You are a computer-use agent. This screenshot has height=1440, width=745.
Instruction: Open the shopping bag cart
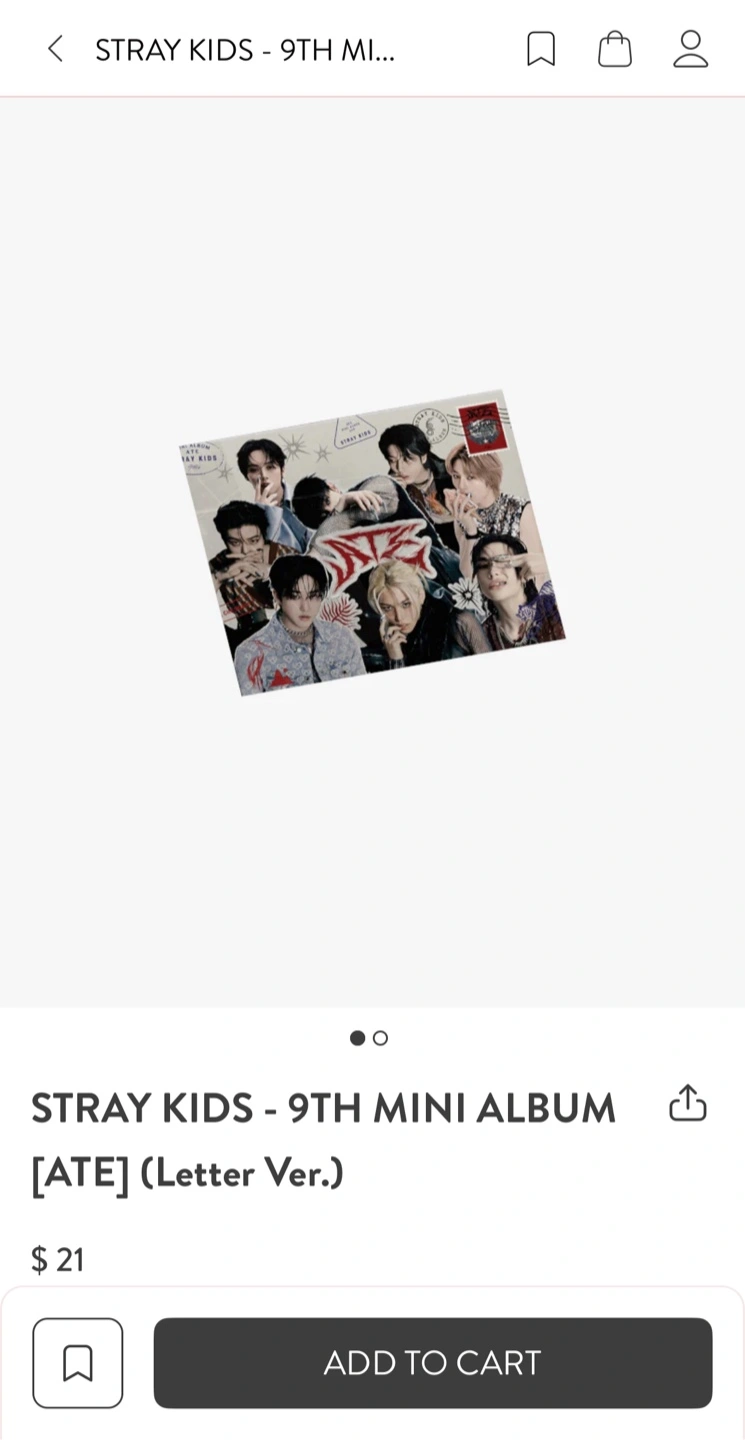615,48
